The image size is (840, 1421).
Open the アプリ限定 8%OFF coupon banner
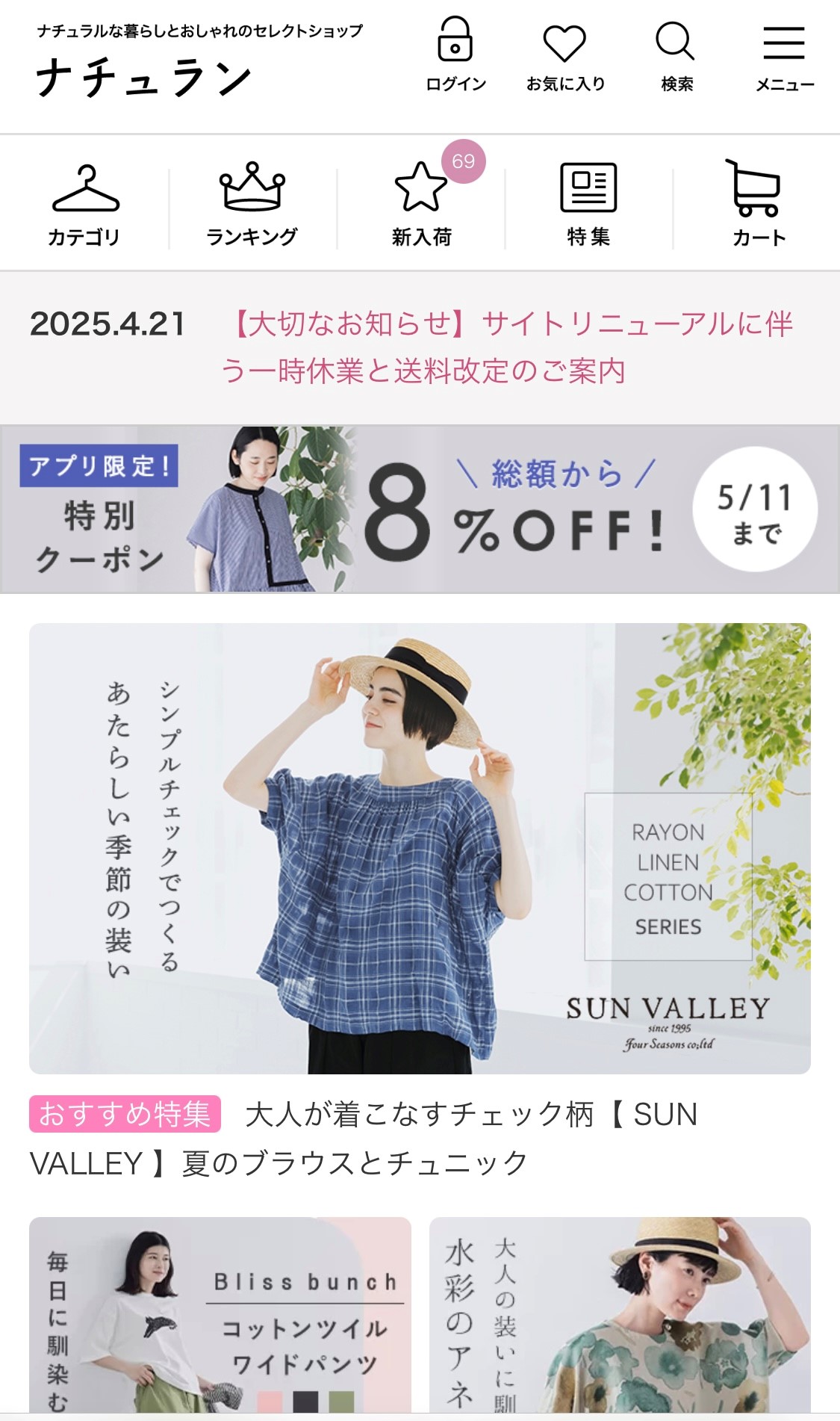click(x=420, y=510)
